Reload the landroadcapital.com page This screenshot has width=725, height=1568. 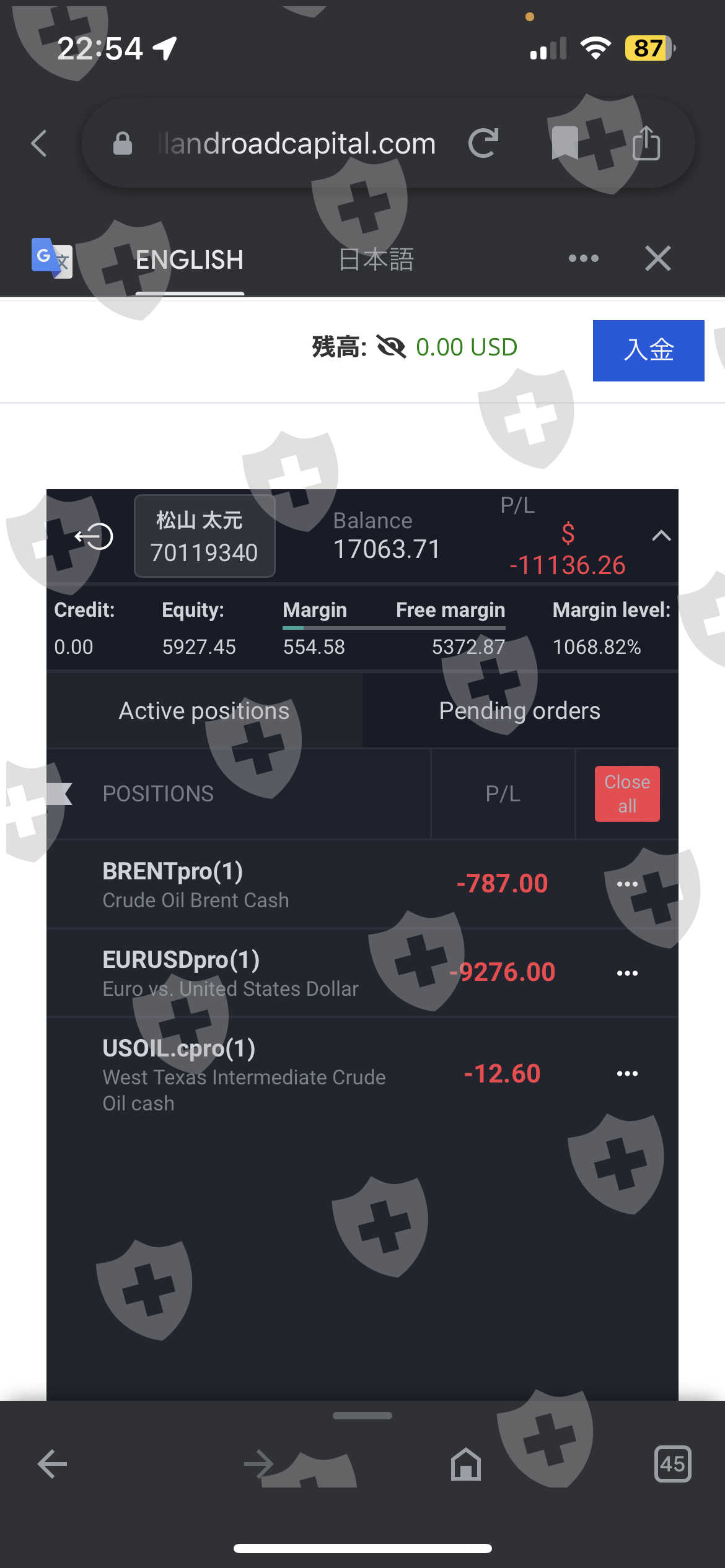click(x=483, y=144)
